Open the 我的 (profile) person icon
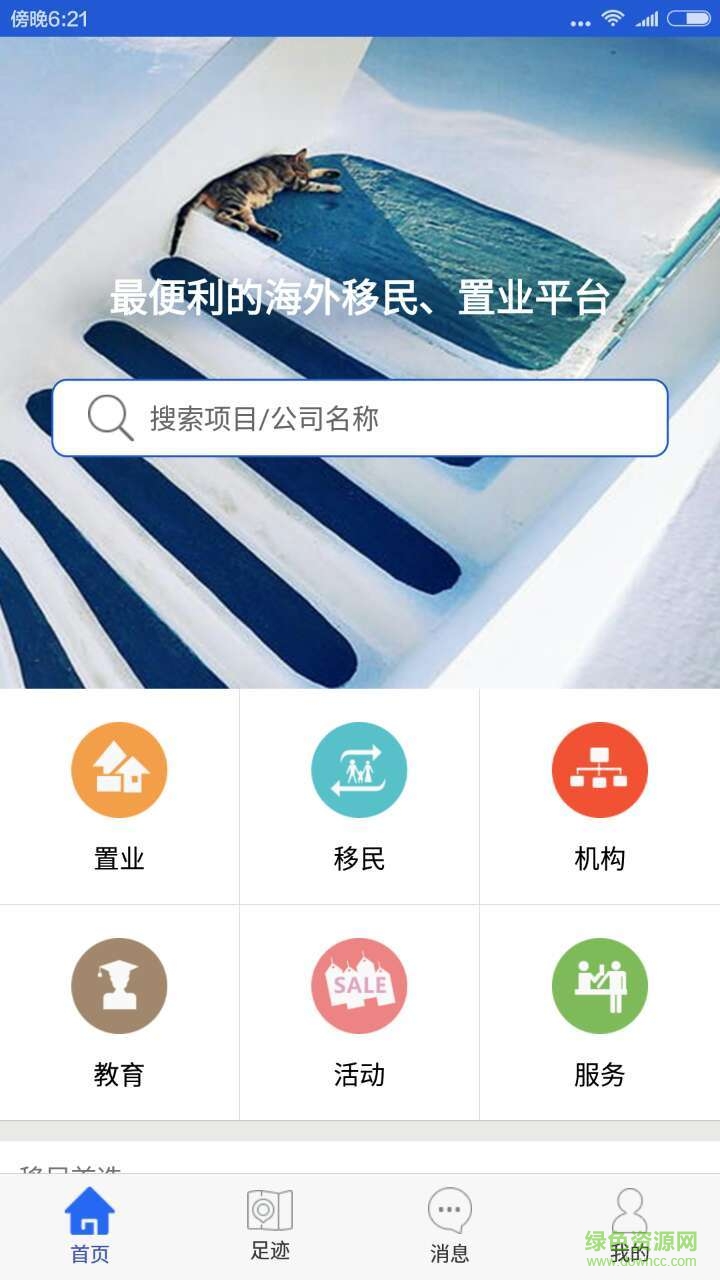Image resolution: width=720 pixels, height=1280 pixels. click(629, 1212)
